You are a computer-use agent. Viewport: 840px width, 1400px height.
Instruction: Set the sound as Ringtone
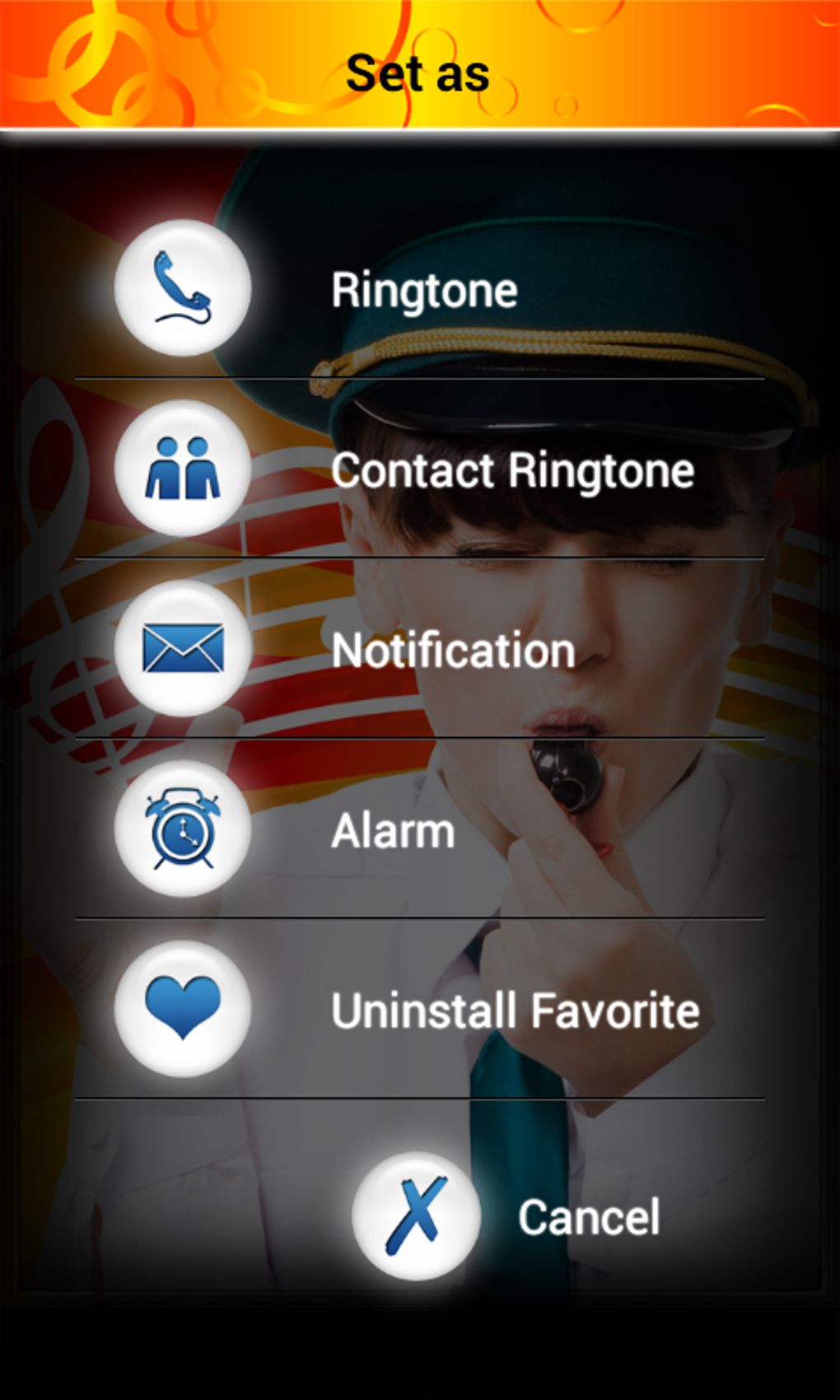(423, 290)
